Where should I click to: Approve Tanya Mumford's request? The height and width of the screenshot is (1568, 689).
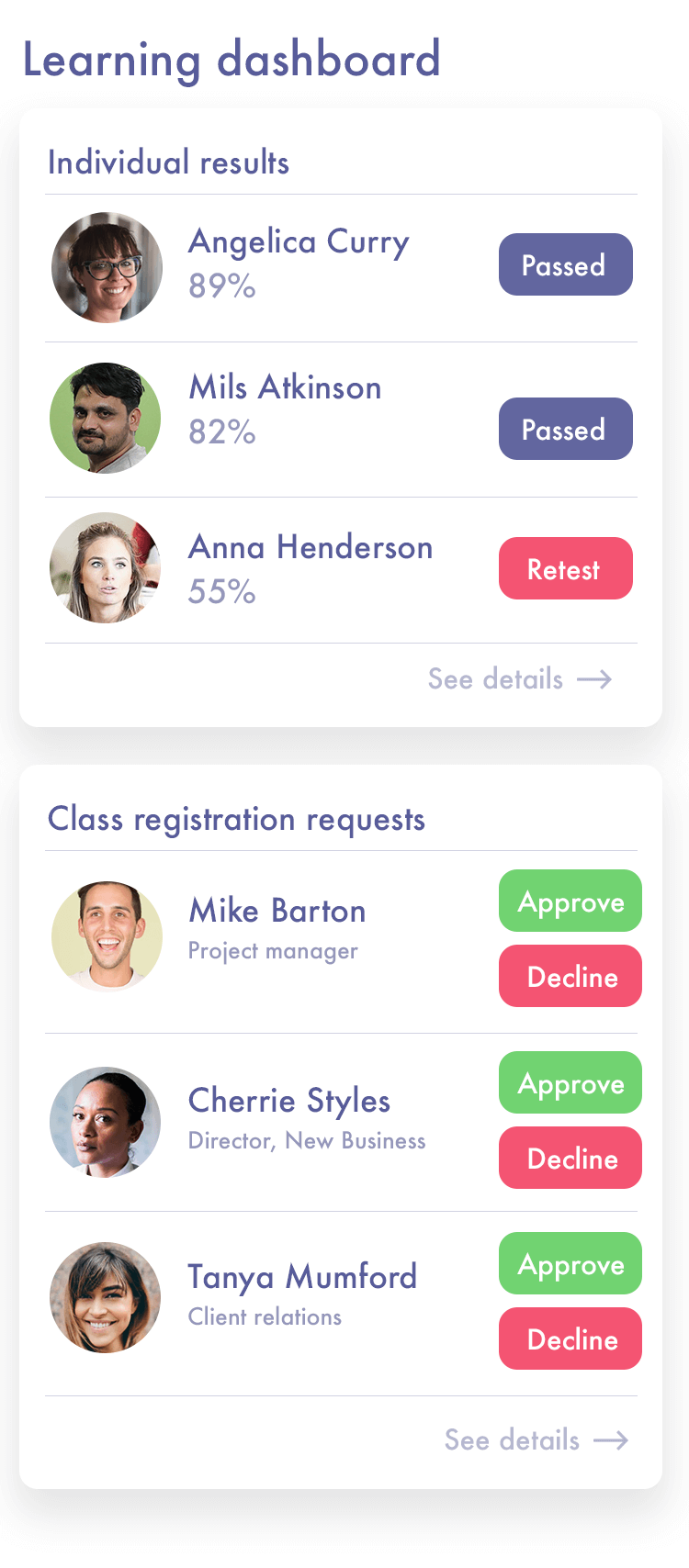pos(570,1263)
